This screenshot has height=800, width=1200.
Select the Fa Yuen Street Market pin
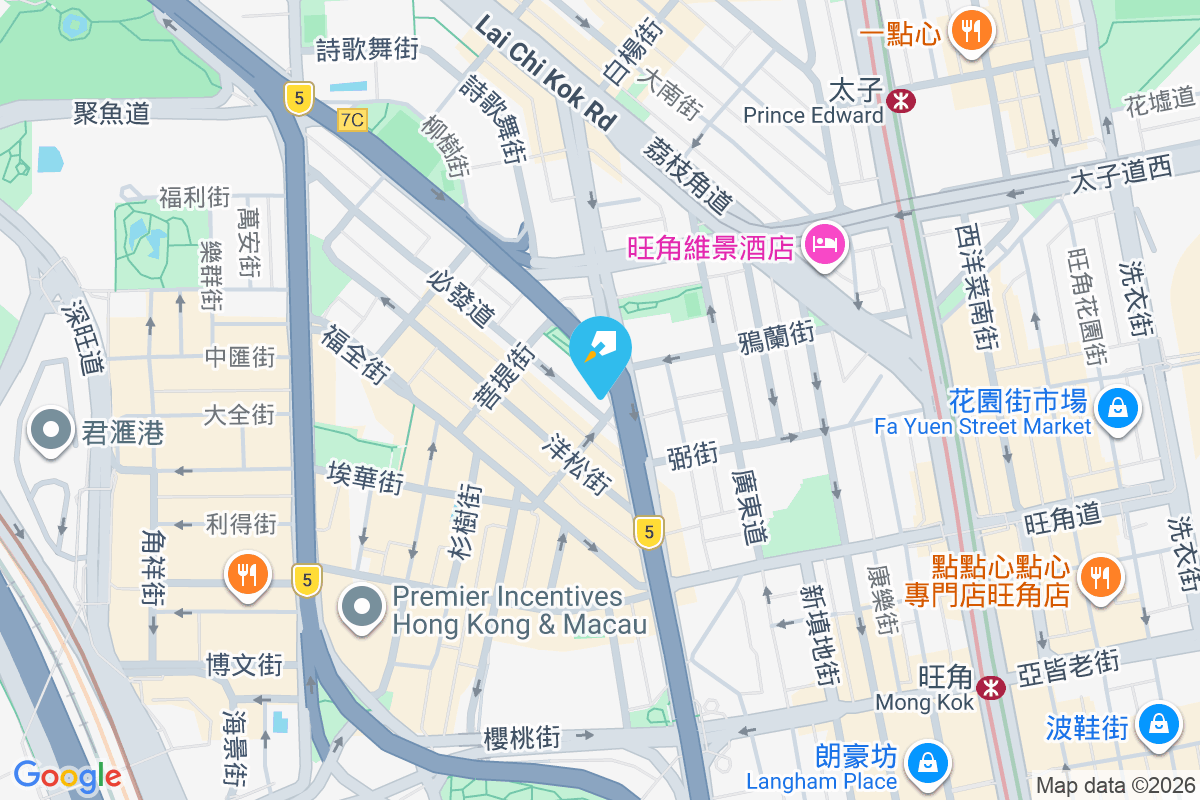[x=1117, y=407]
